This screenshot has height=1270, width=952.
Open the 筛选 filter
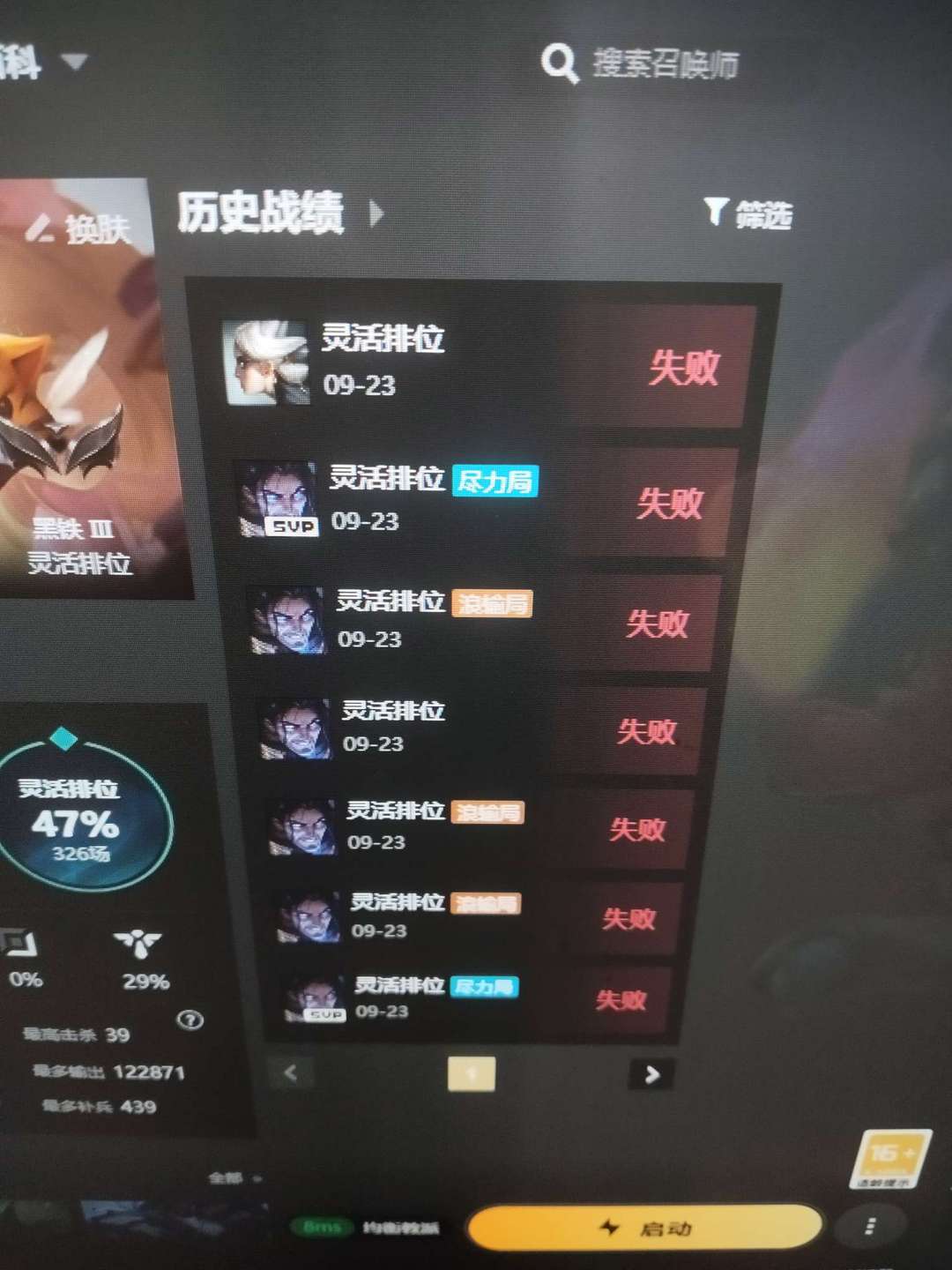point(747,213)
